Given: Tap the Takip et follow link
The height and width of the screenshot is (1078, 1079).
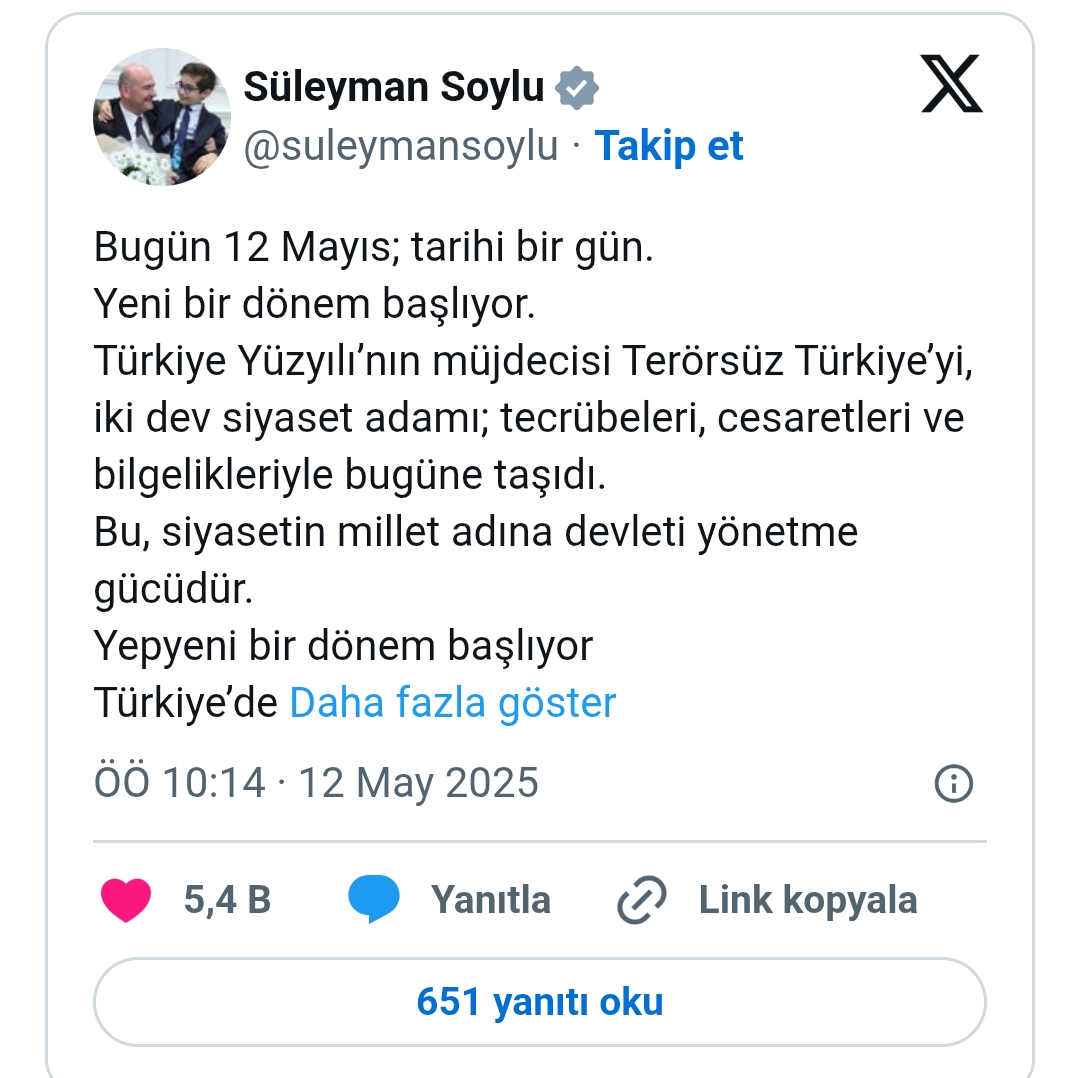Looking at the screenshot, I should (669, 146).
